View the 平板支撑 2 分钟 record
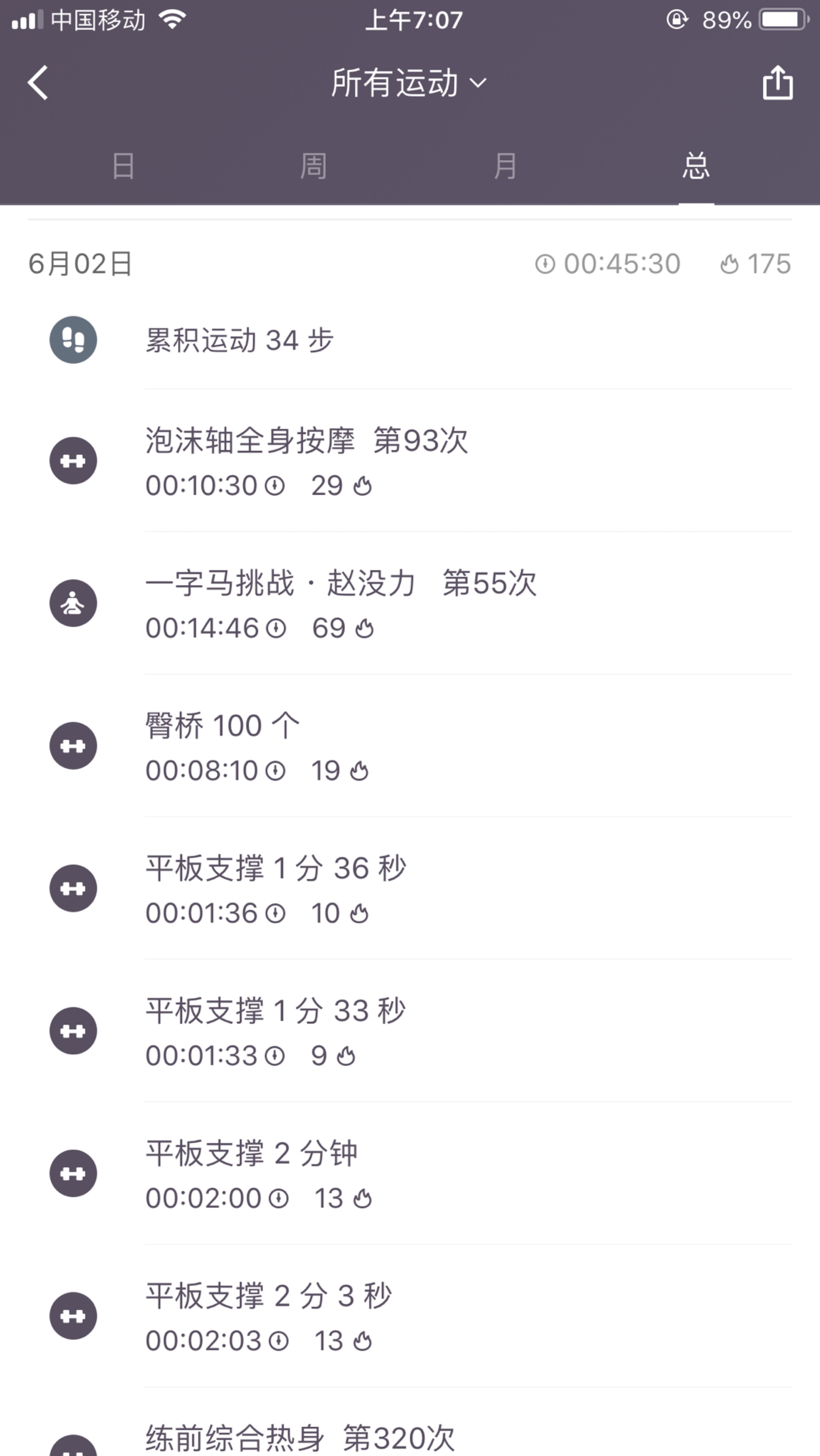The image size is (820, 1456). click(410, 1173)
